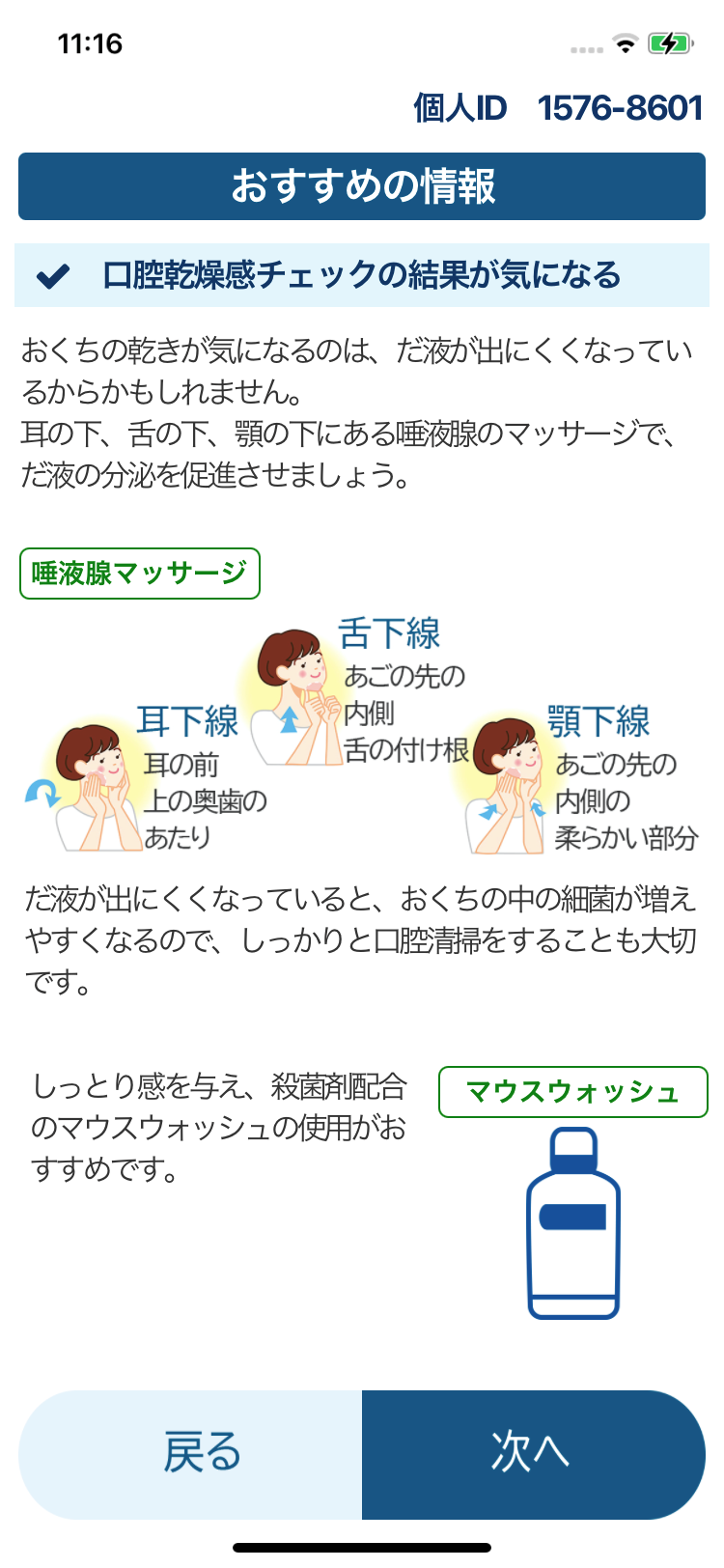The width and height of the screenshot is (724, 1568).
Task: Continue to next page with 次へ
Action: [533, 1453]
